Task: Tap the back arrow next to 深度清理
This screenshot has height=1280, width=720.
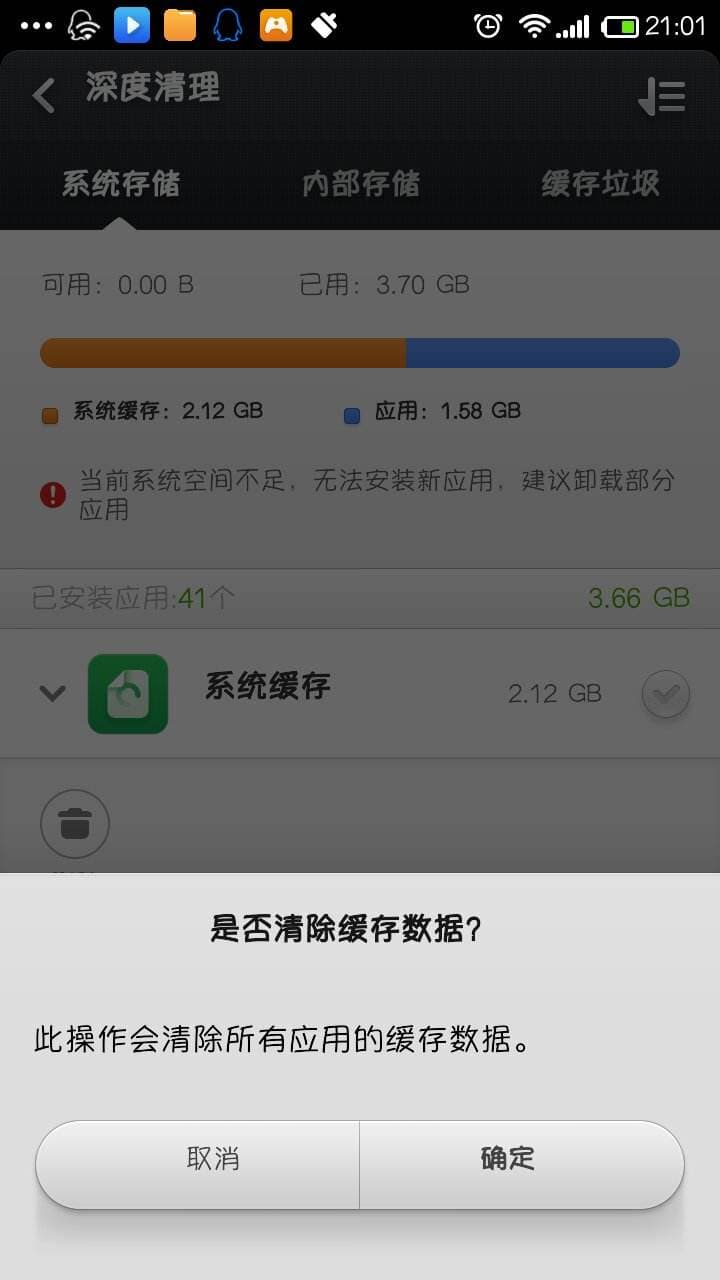Action: tap(42, 93)
